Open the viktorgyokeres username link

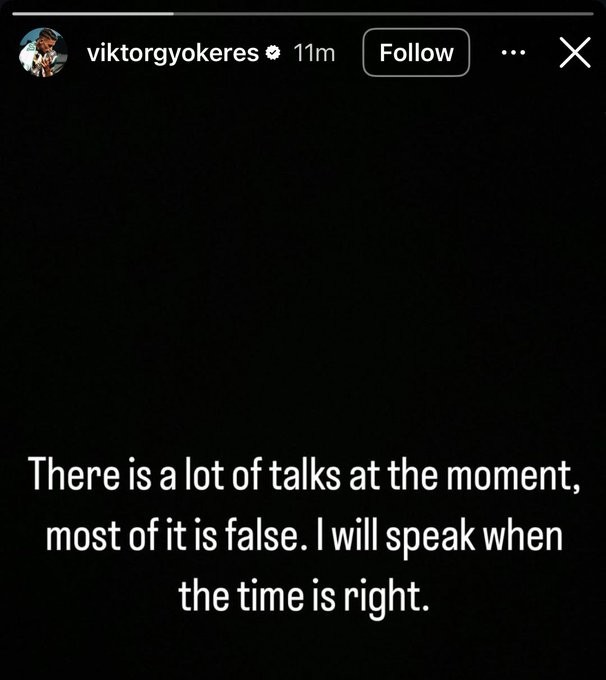[173, 54]
